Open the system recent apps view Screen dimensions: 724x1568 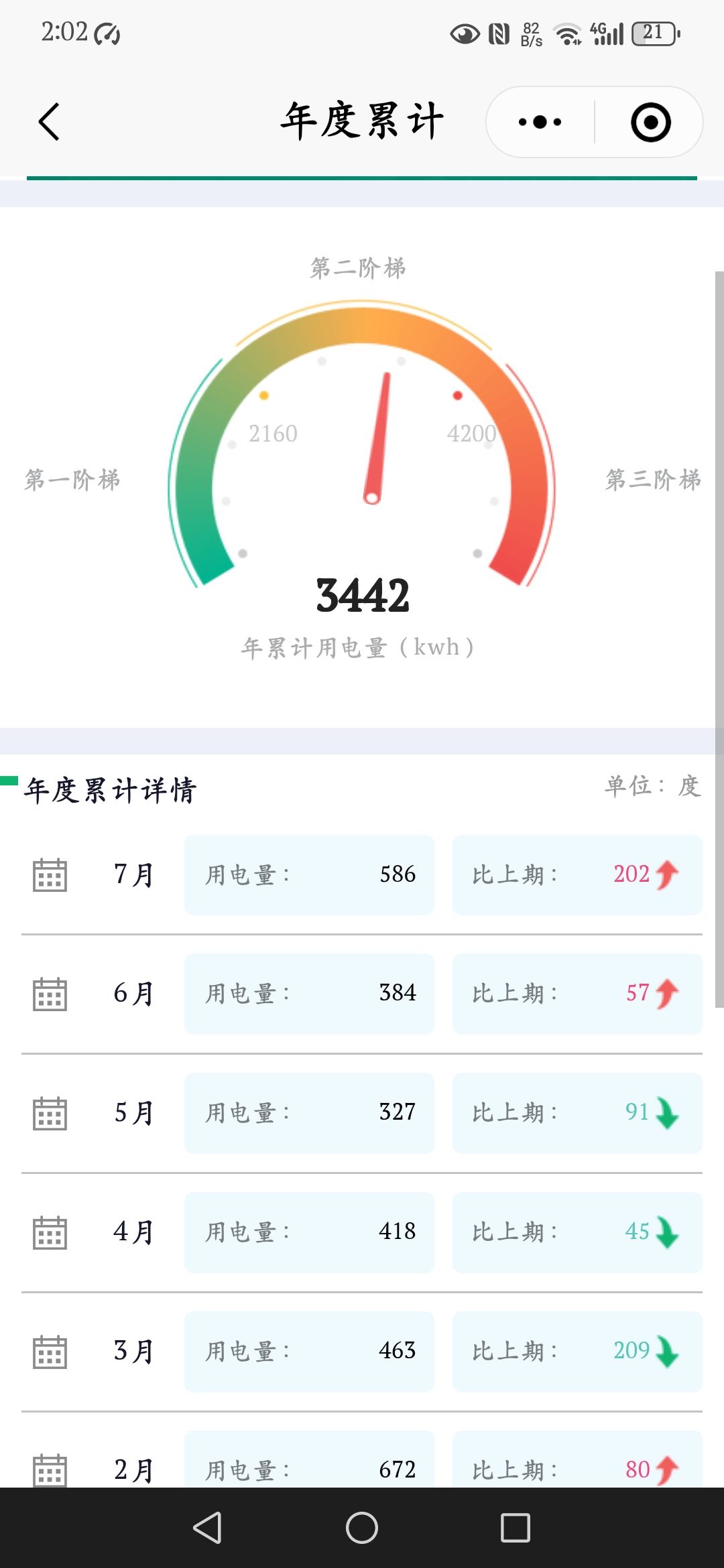pos(515,1528)
